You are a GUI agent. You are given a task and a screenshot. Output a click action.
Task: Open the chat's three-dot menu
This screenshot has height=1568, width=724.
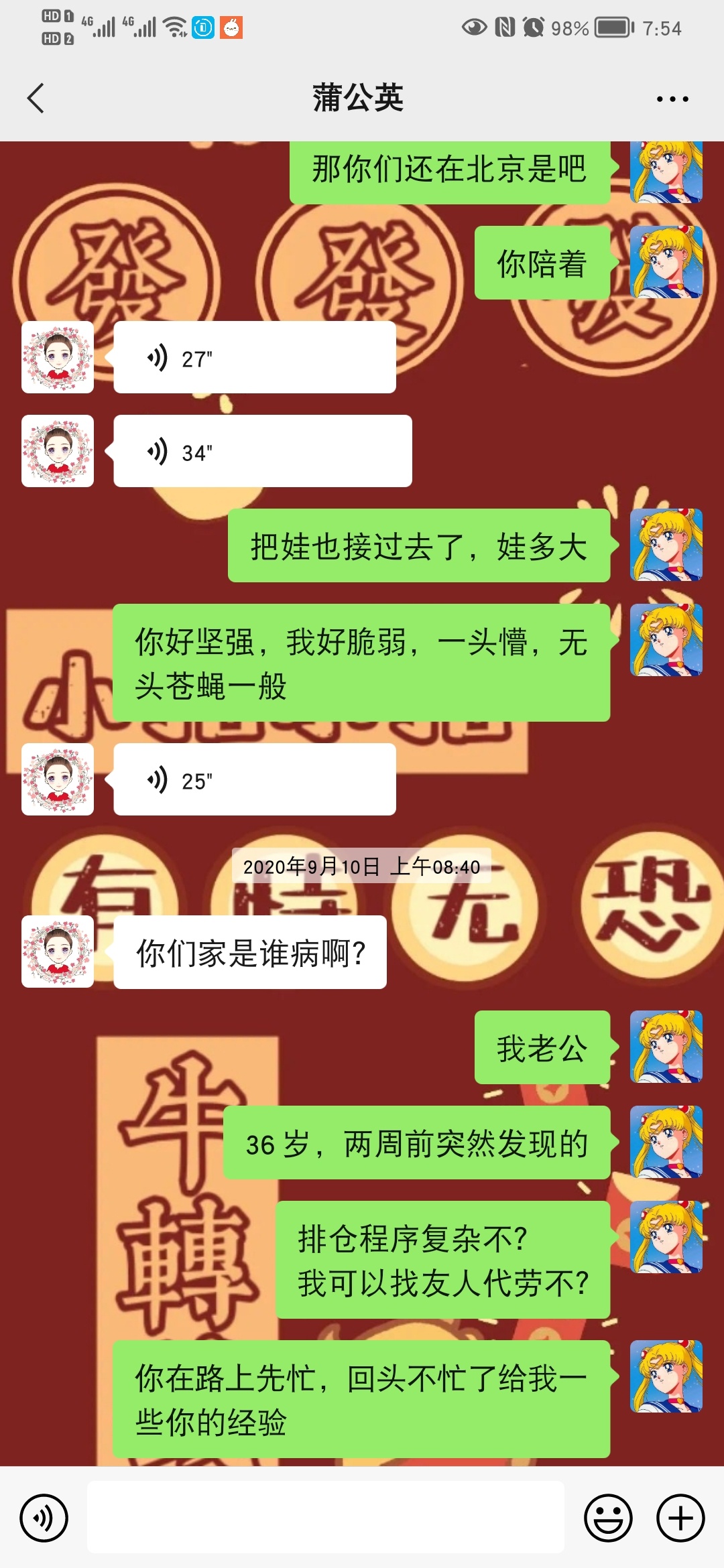[672, 99]
